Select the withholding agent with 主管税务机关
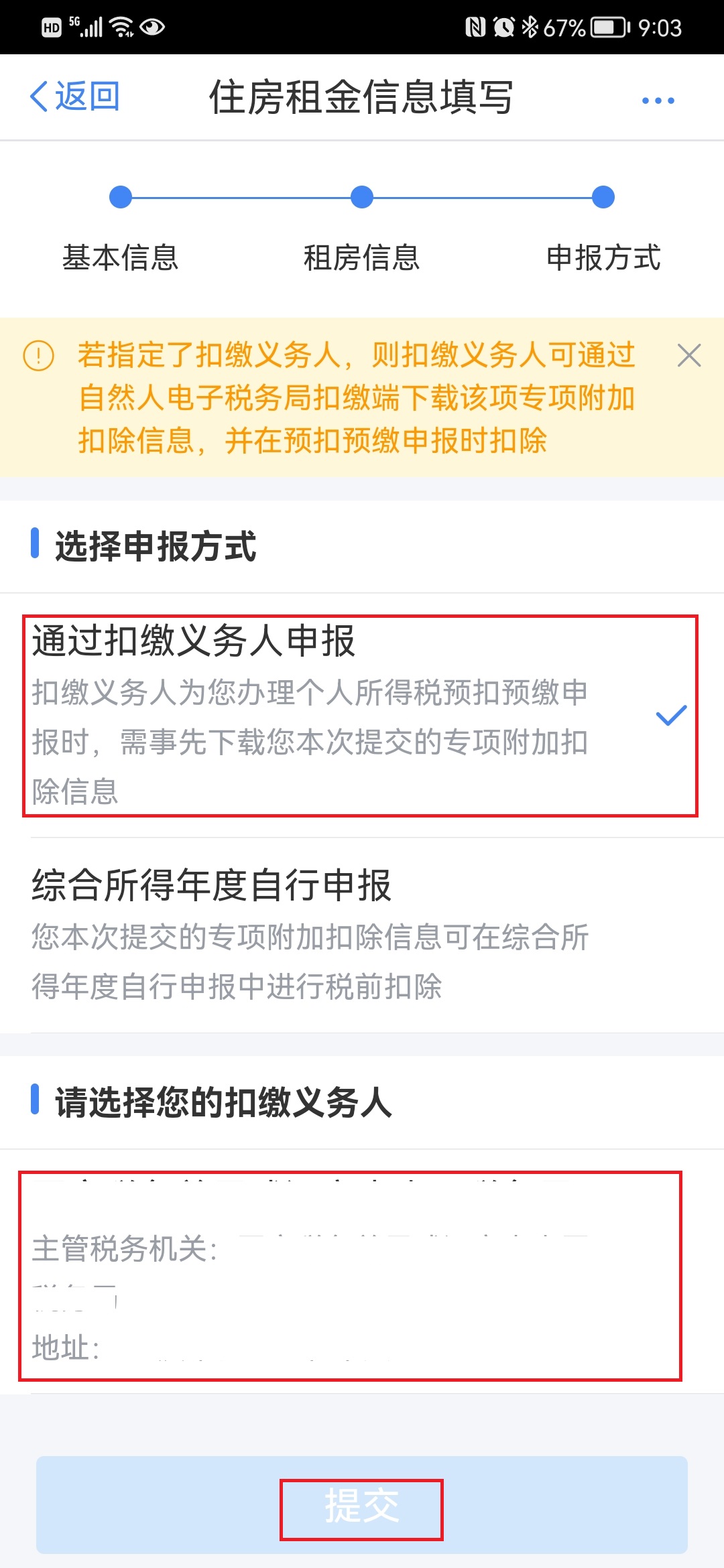 coord(350,1275)
